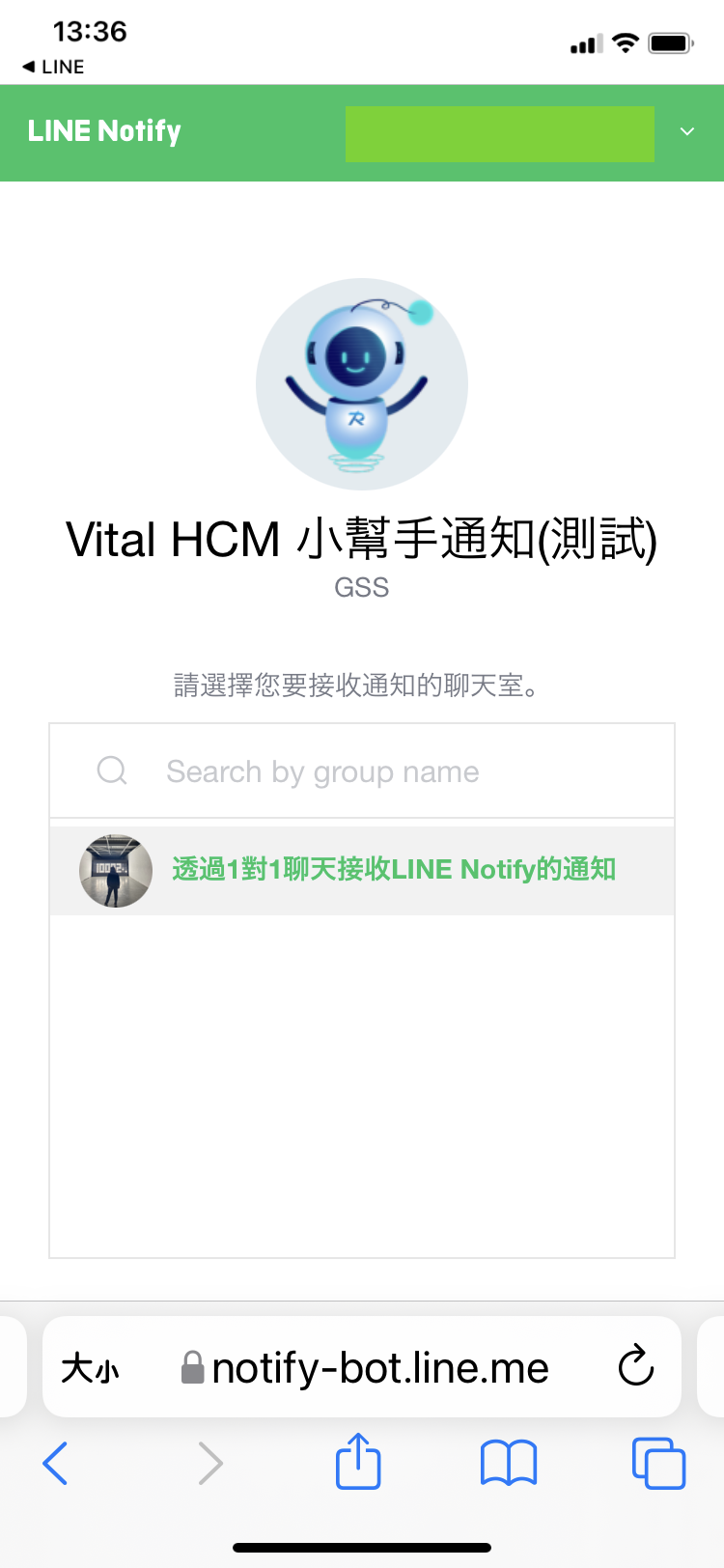
Task: Go back to the previous page
Action: 56,1463
